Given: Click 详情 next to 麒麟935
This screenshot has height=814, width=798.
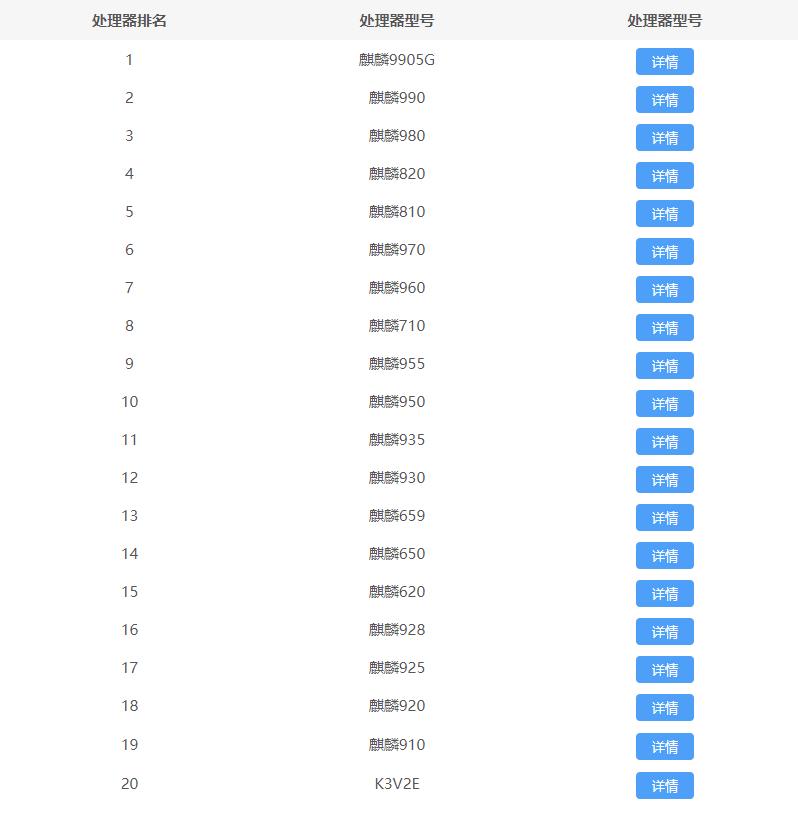Looking at the screenshot, I should tap(665, 441).
